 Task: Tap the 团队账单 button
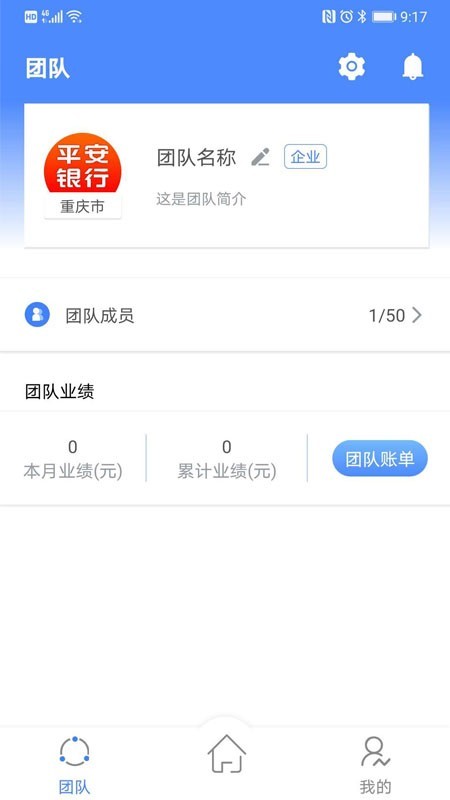click(x=380, y=459)
